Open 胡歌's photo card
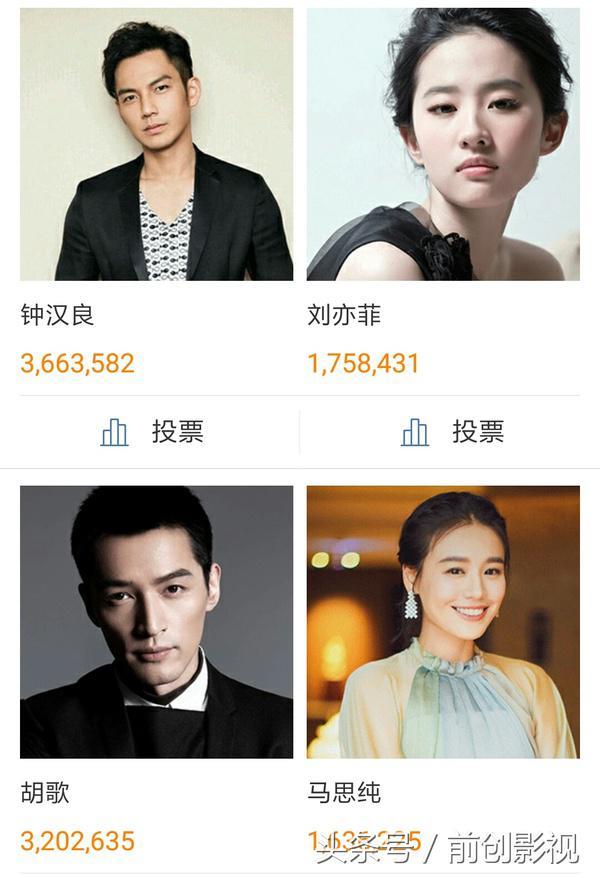600x878 pixels. (156, 621)
